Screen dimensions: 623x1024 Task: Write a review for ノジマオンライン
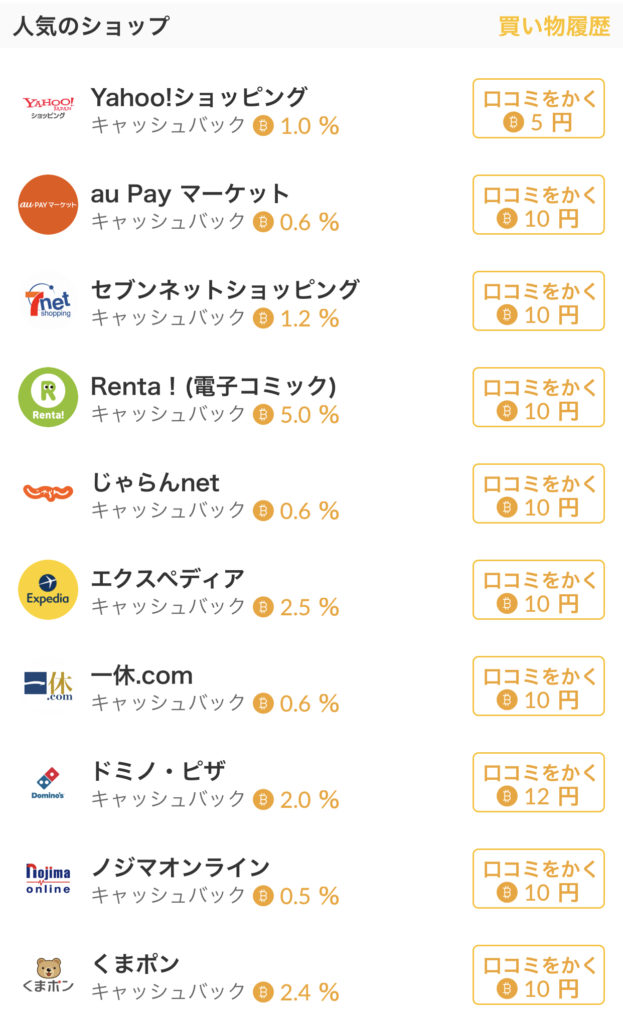pos(539,879)
